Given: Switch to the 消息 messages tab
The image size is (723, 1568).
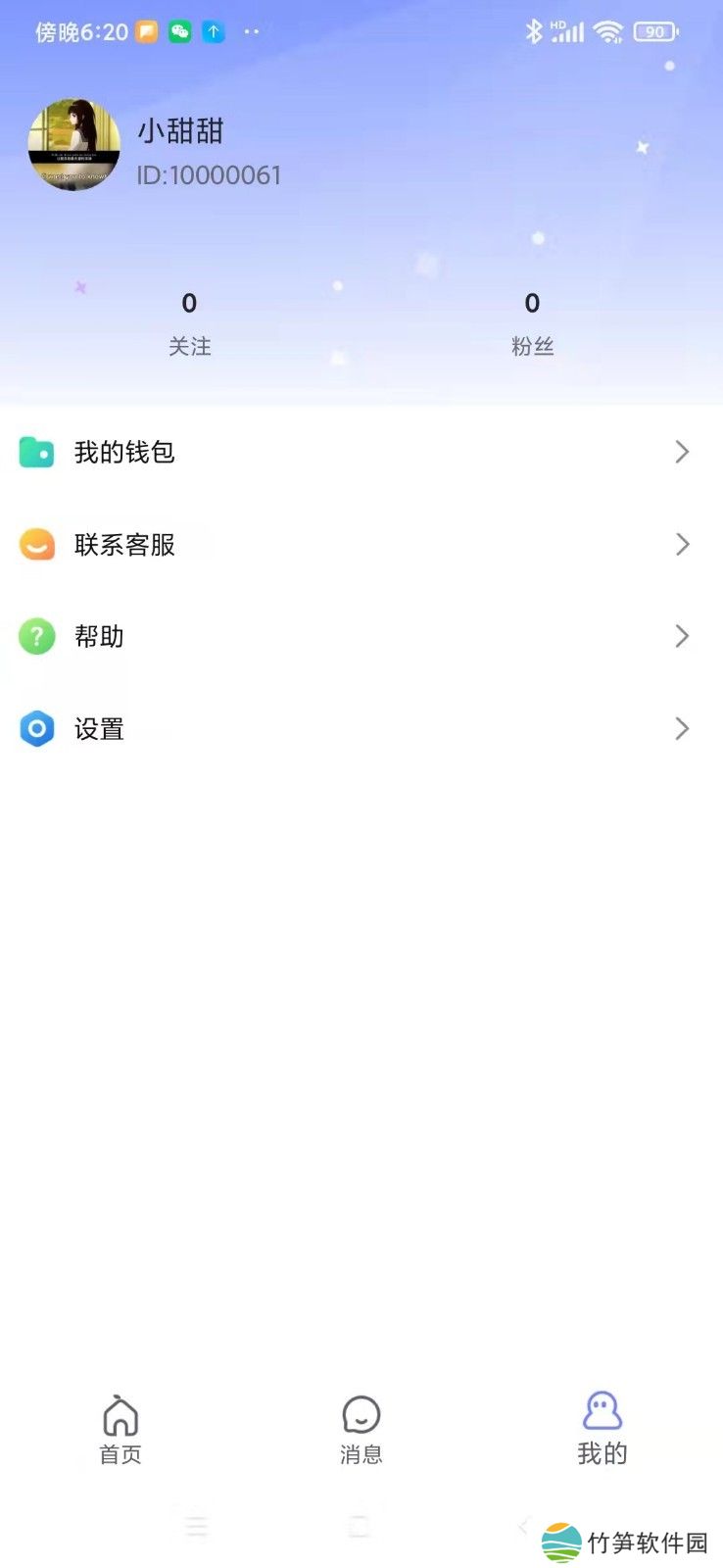Looking at the screenshot, I should tap(361, 1430).
